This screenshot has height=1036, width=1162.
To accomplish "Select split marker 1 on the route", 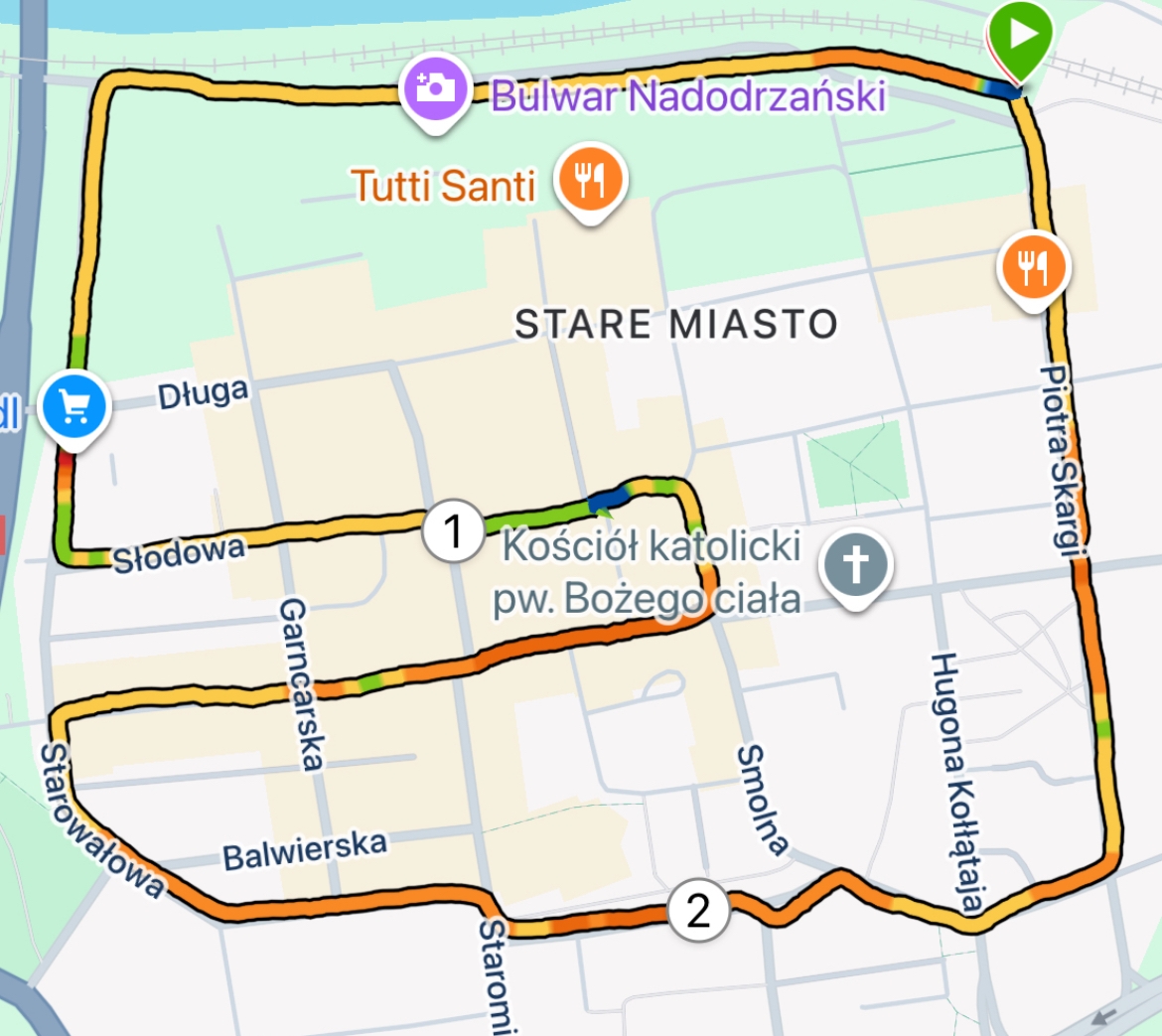I will tap(453, 531).
